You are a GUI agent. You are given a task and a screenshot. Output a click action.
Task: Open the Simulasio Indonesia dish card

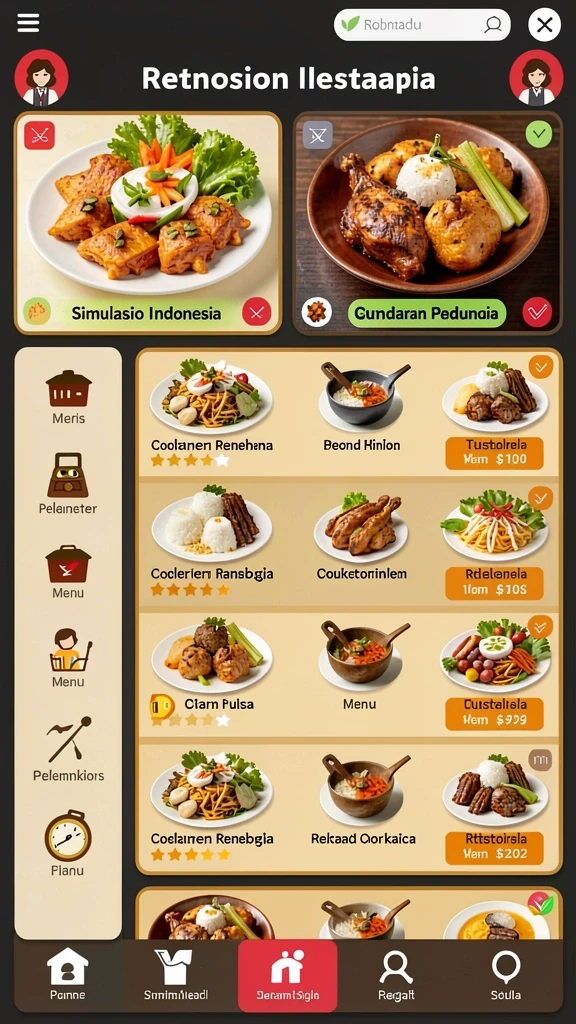tap(148, 222)
